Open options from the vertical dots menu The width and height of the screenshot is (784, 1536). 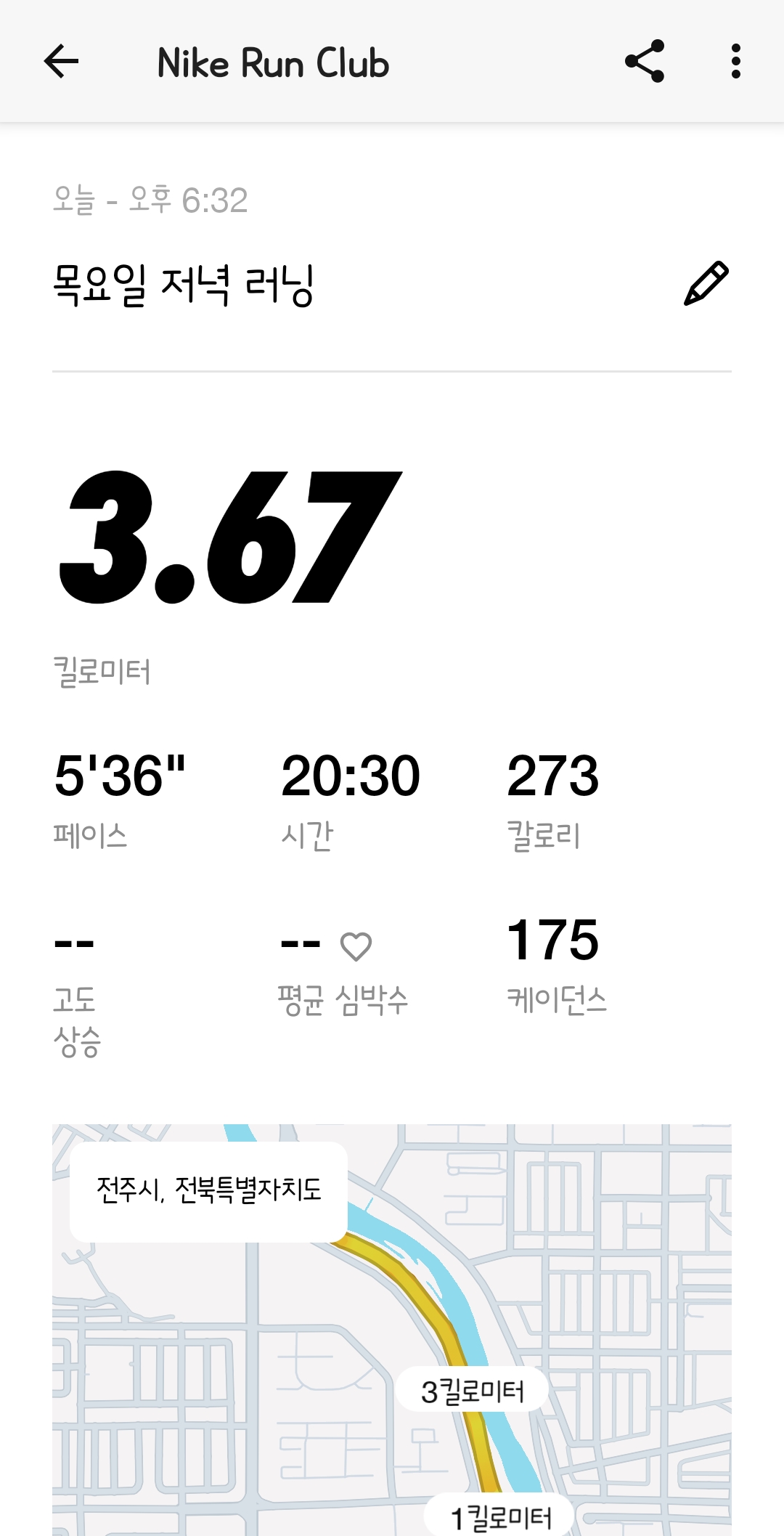[x=737, y=62]
